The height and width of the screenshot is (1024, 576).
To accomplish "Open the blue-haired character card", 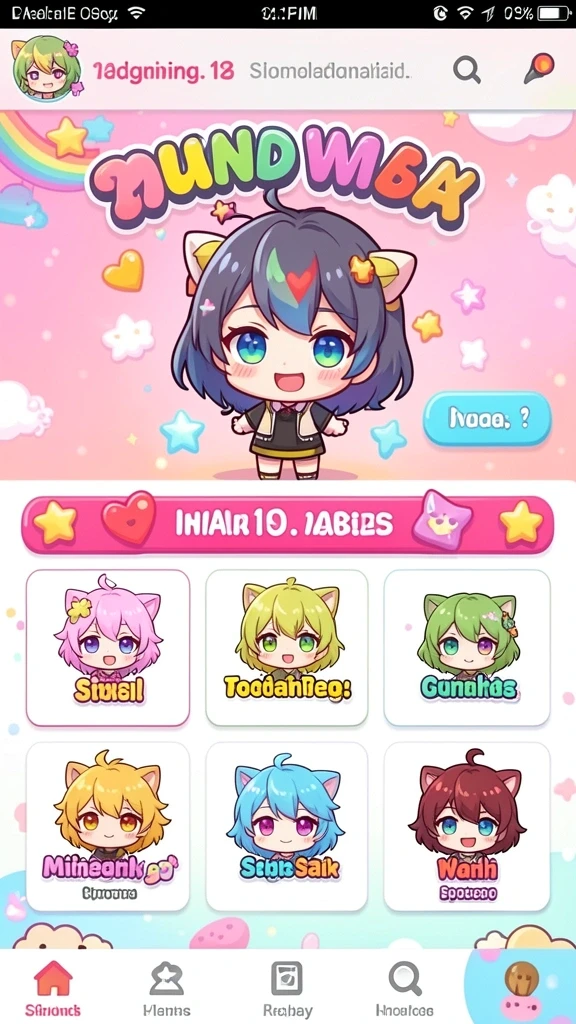I will pos(287,826).
